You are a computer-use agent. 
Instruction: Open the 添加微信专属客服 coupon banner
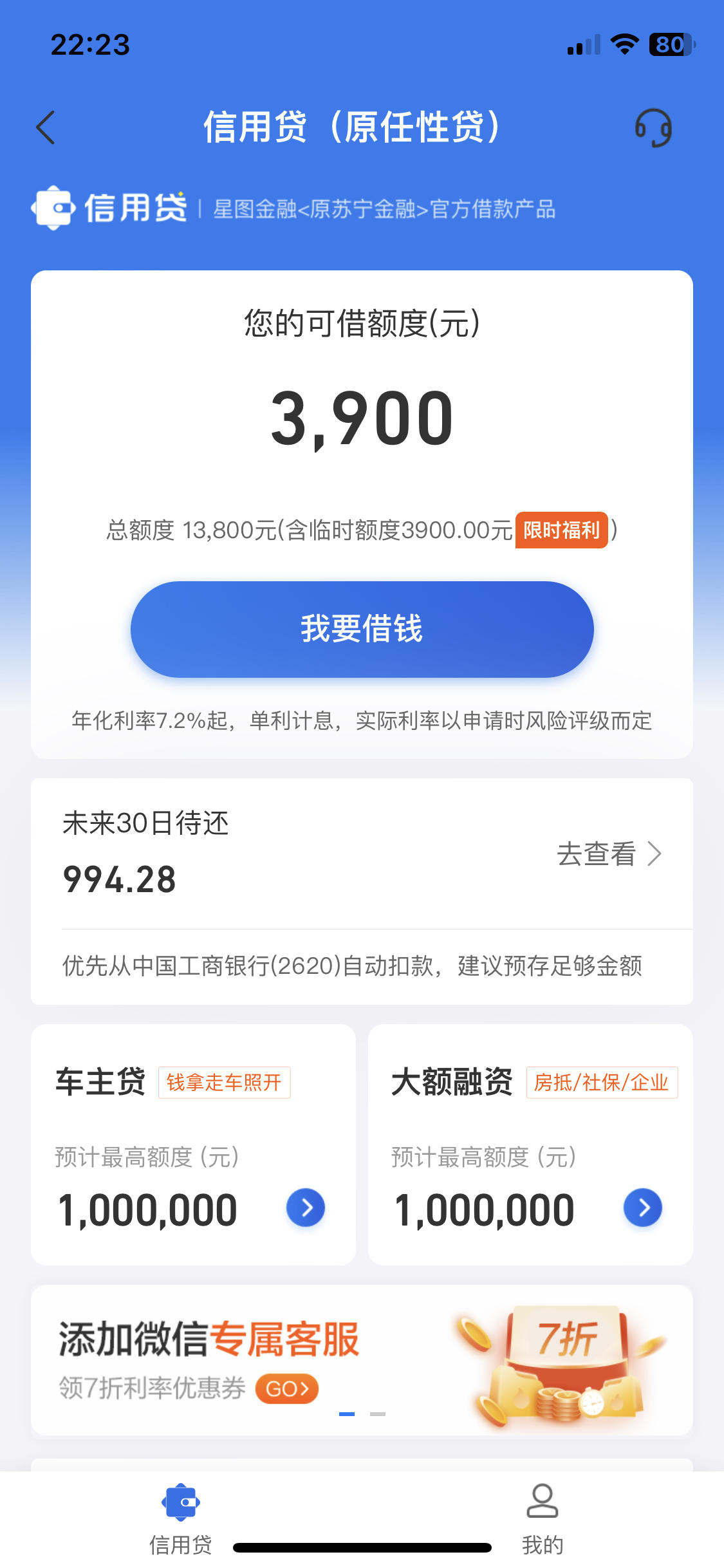362,1359
